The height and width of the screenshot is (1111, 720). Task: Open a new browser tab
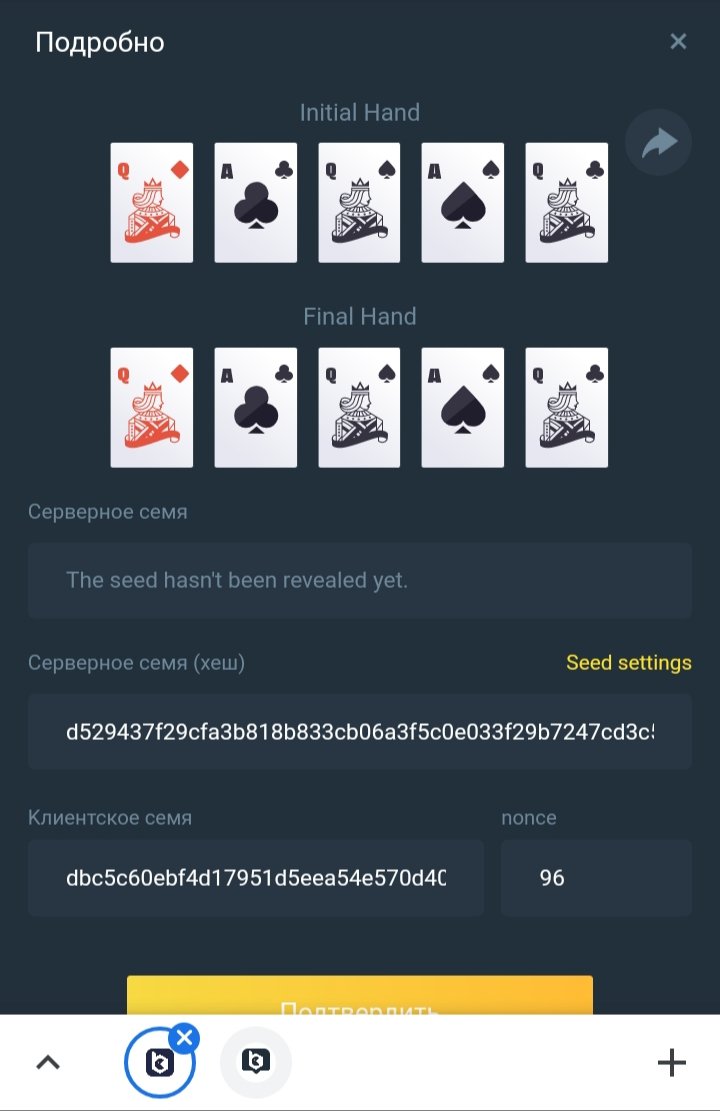671,1063
